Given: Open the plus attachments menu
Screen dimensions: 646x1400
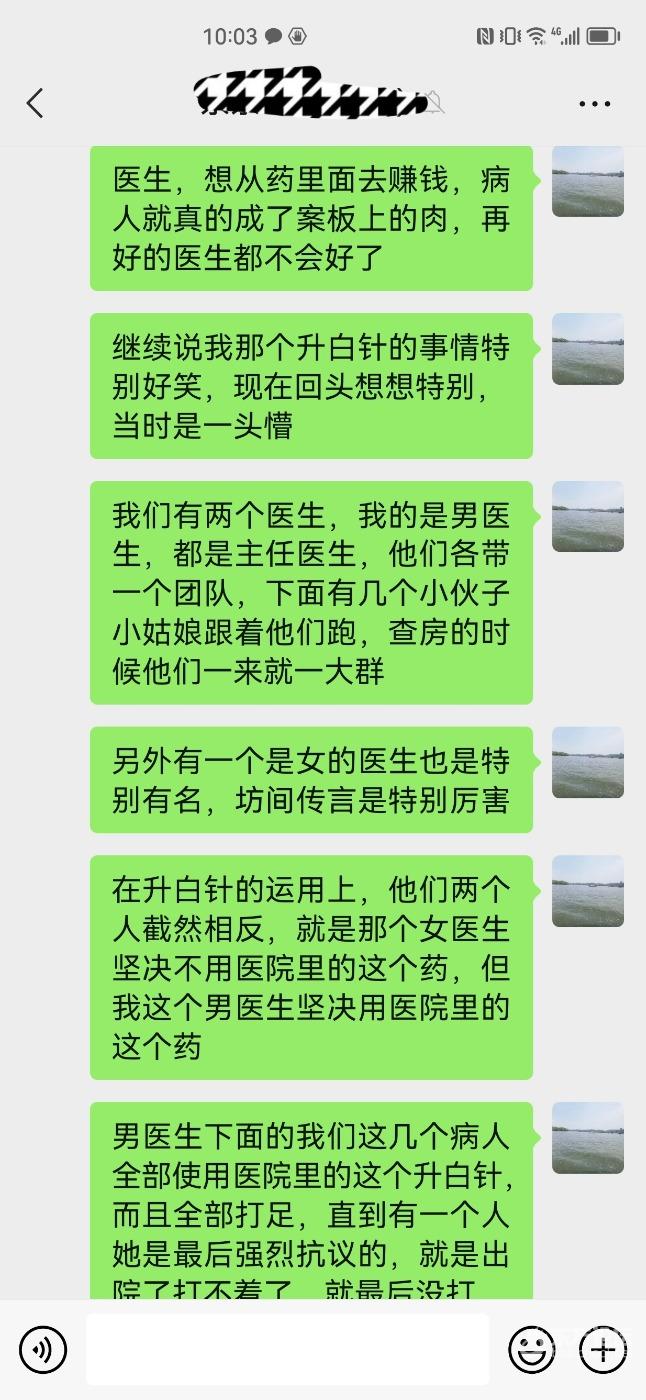Looking at the screenshot, I should (602, 1350).
